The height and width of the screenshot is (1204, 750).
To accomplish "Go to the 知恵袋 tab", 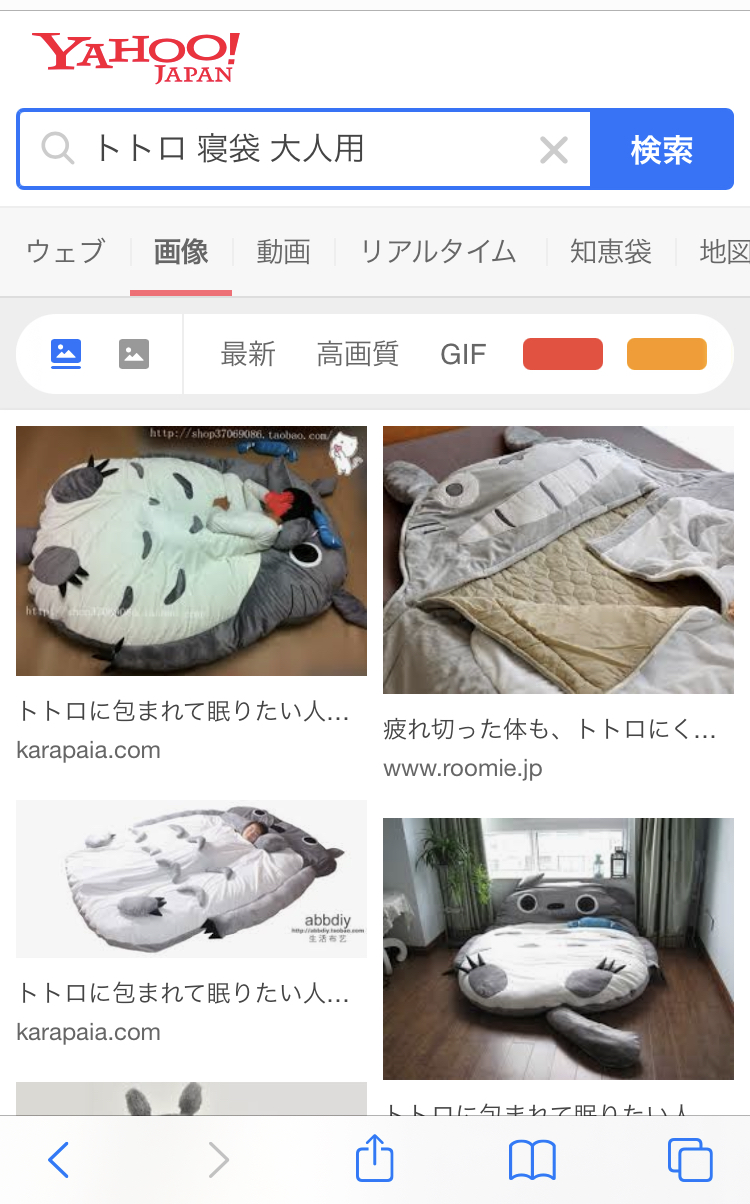I will 610,252.
